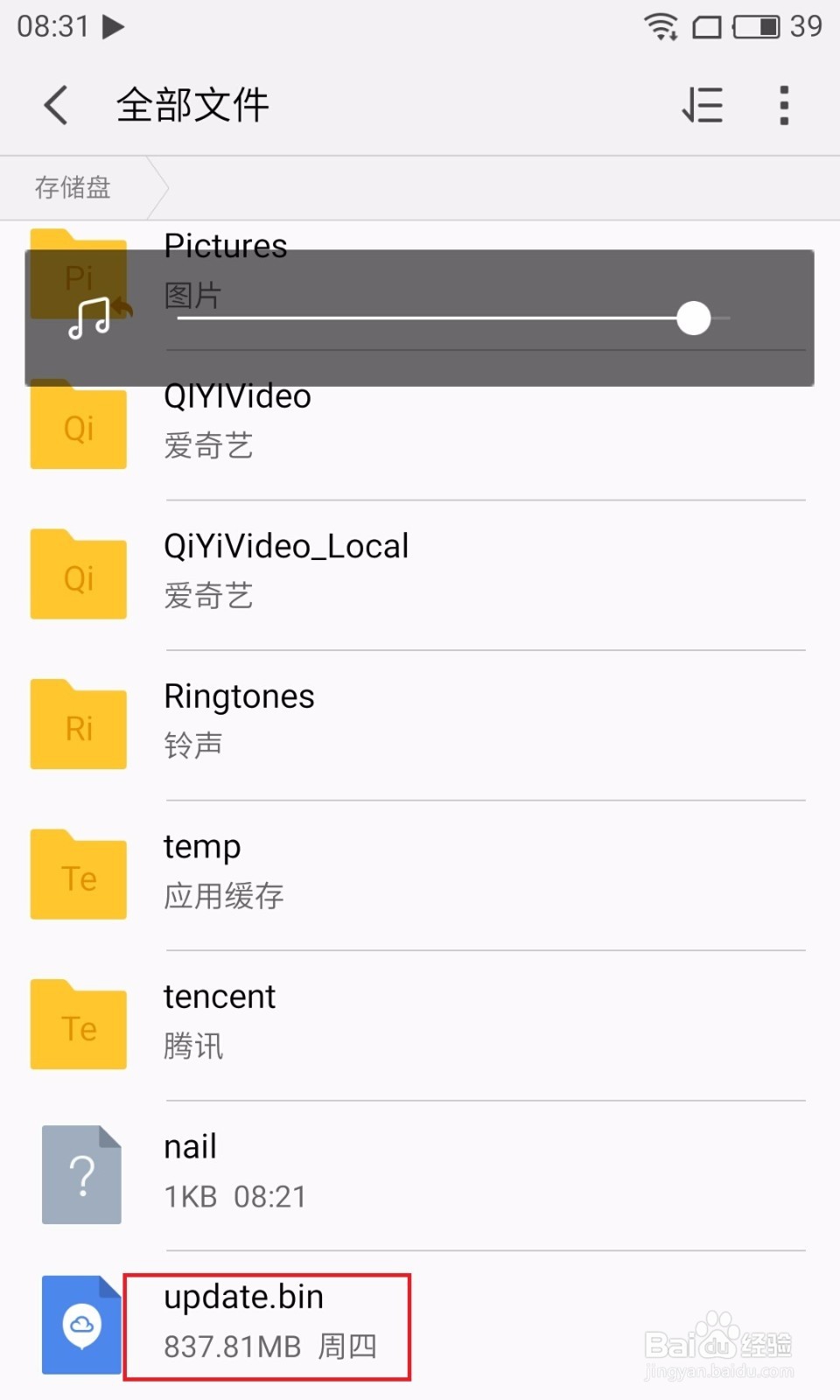Open the QIYIVideo folder icon

pos(79,427)
